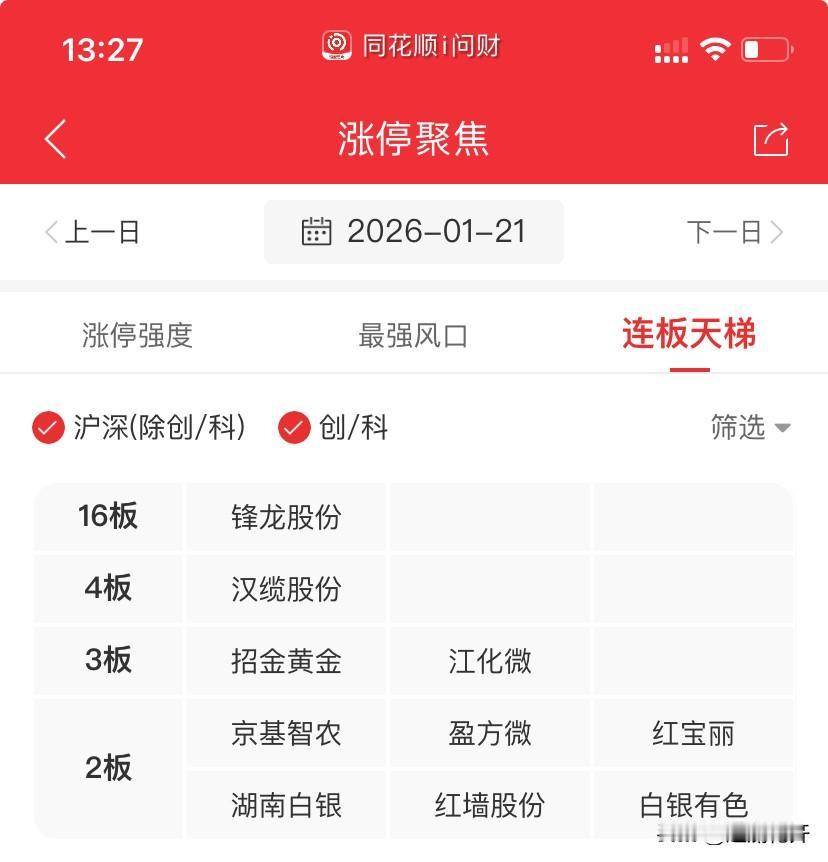Click the back arrow in the title bar
This screenshot has width=828, height=862.
coord(54,140)
